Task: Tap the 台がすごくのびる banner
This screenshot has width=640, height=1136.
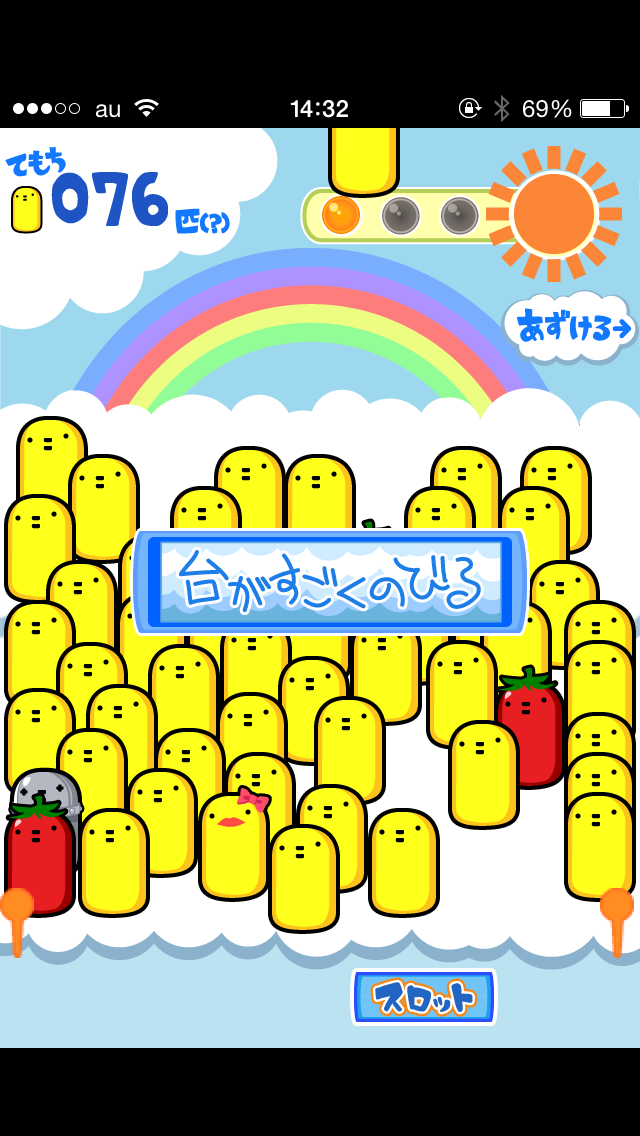Action: (x=330, y=582)
